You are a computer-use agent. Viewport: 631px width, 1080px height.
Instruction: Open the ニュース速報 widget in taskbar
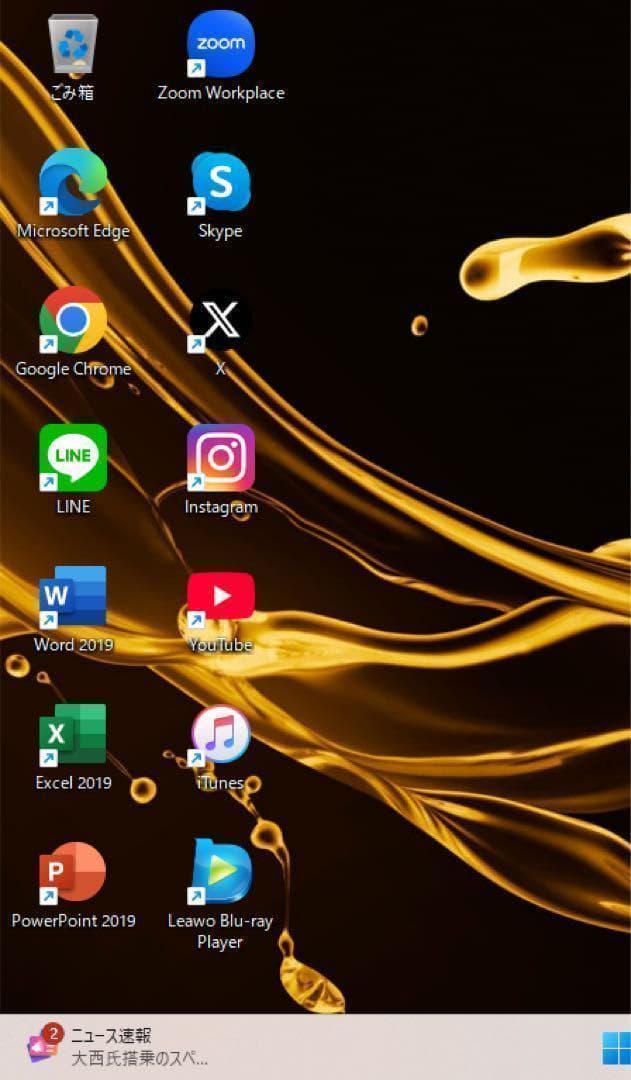point(110,1047)
